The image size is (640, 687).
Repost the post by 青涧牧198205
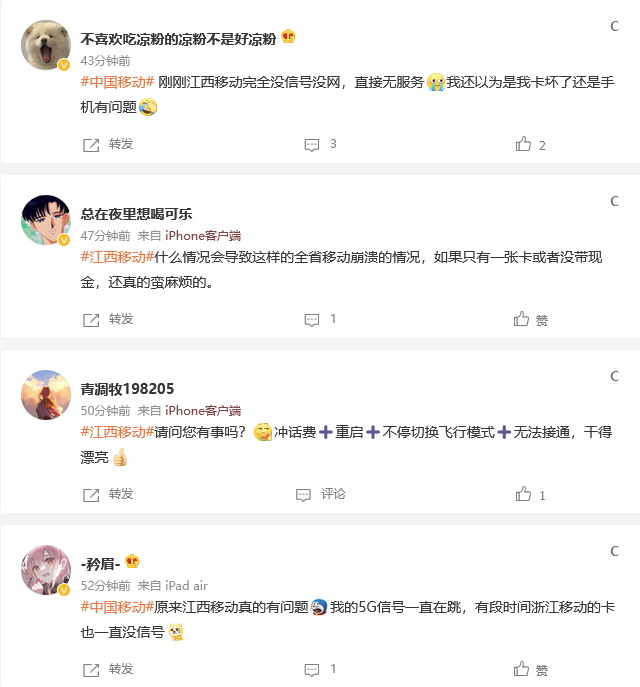(x=108, y=494)
